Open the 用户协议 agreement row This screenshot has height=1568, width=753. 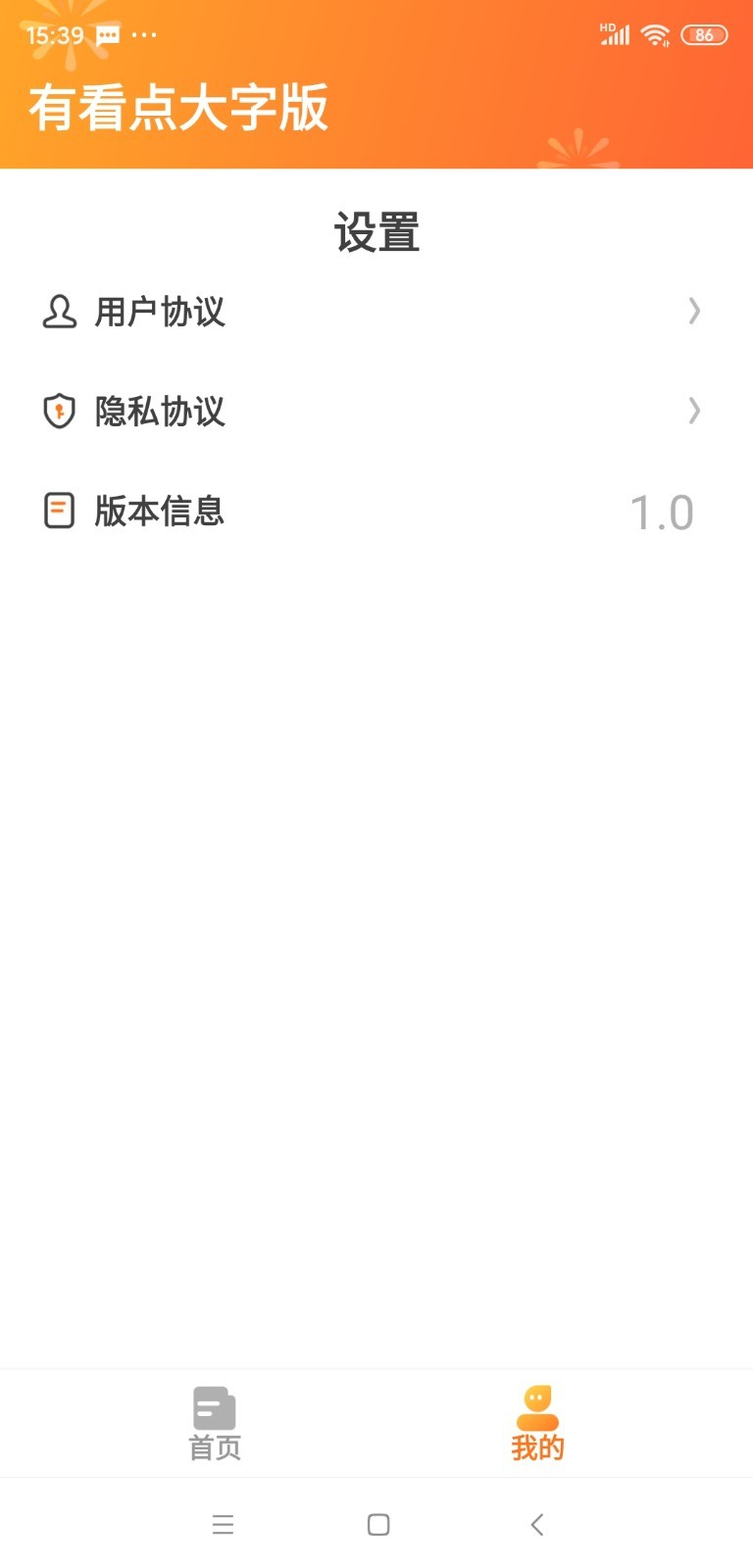tap(160, 313)
